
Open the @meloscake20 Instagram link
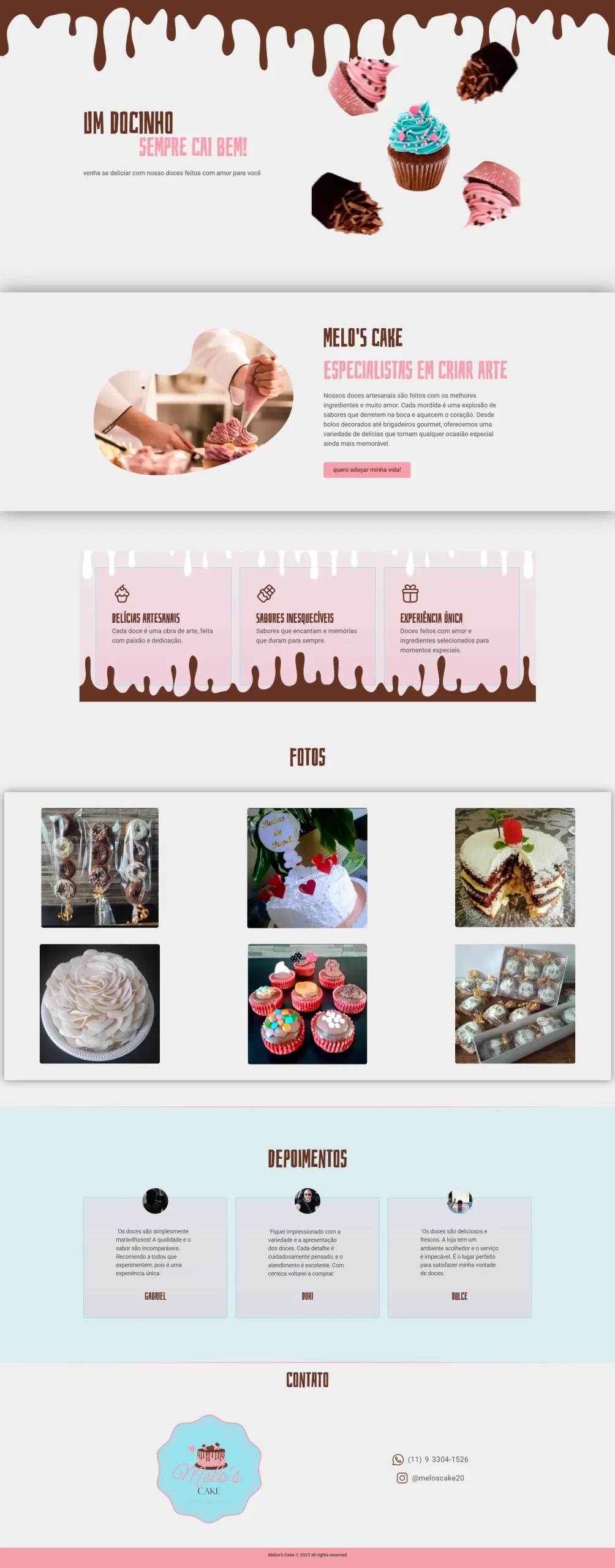pos(437,1478)
